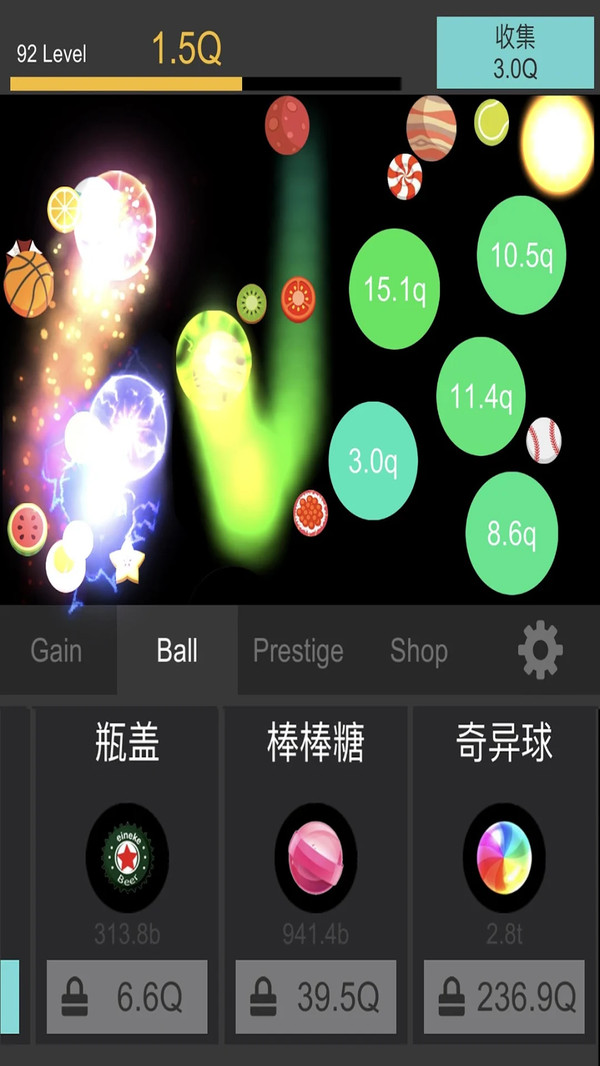
Task: Tap the 15.1q green bubble
Action: (x=394, y=289)
